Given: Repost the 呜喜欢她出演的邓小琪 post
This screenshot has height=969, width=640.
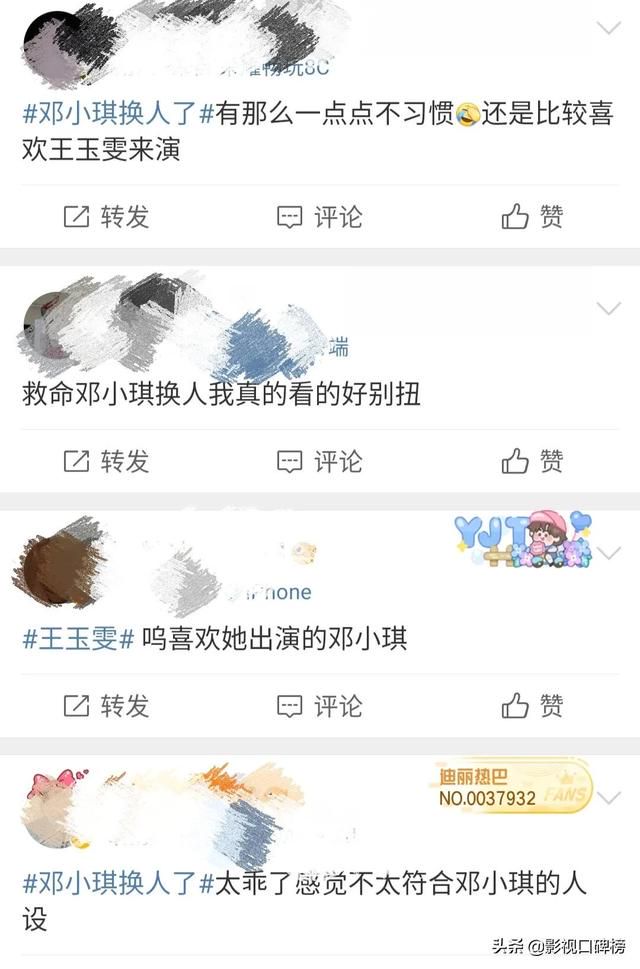Looking at the screenshot, I should click(106, 706).
